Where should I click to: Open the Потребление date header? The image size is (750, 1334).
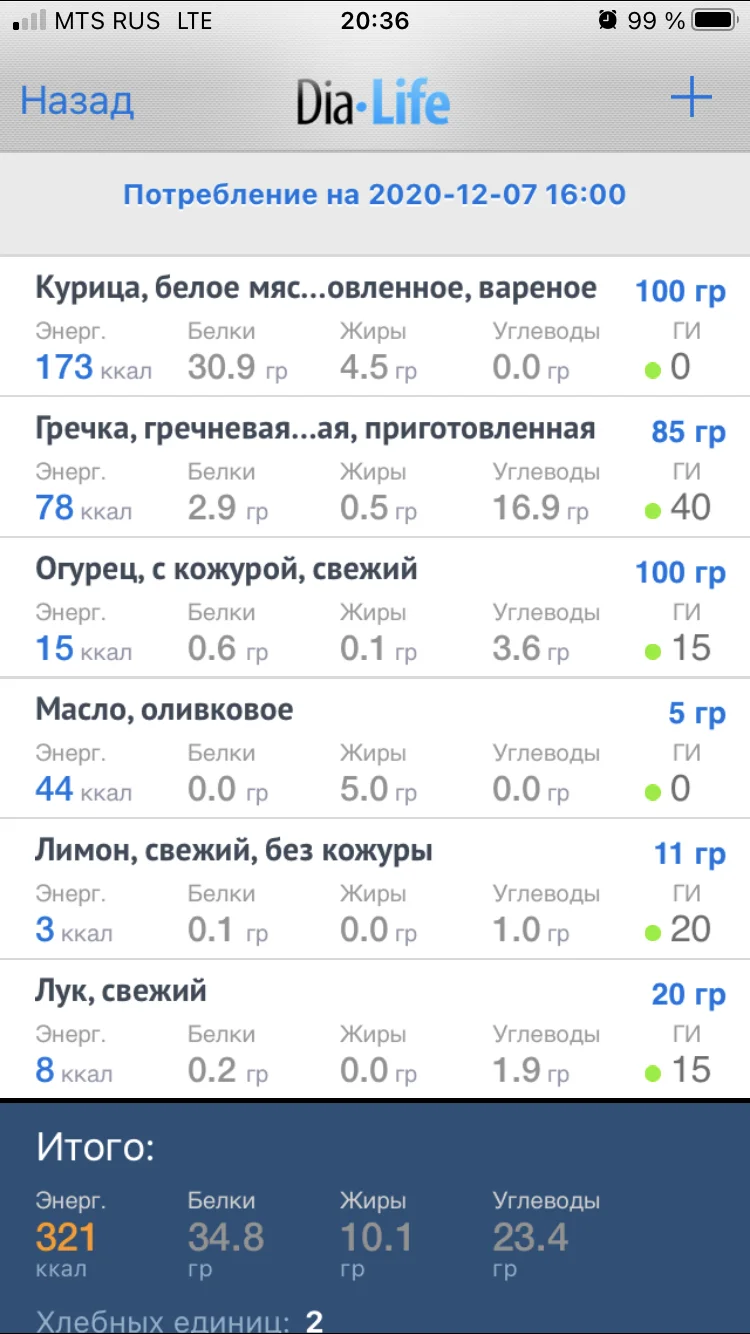pos(375,194)
